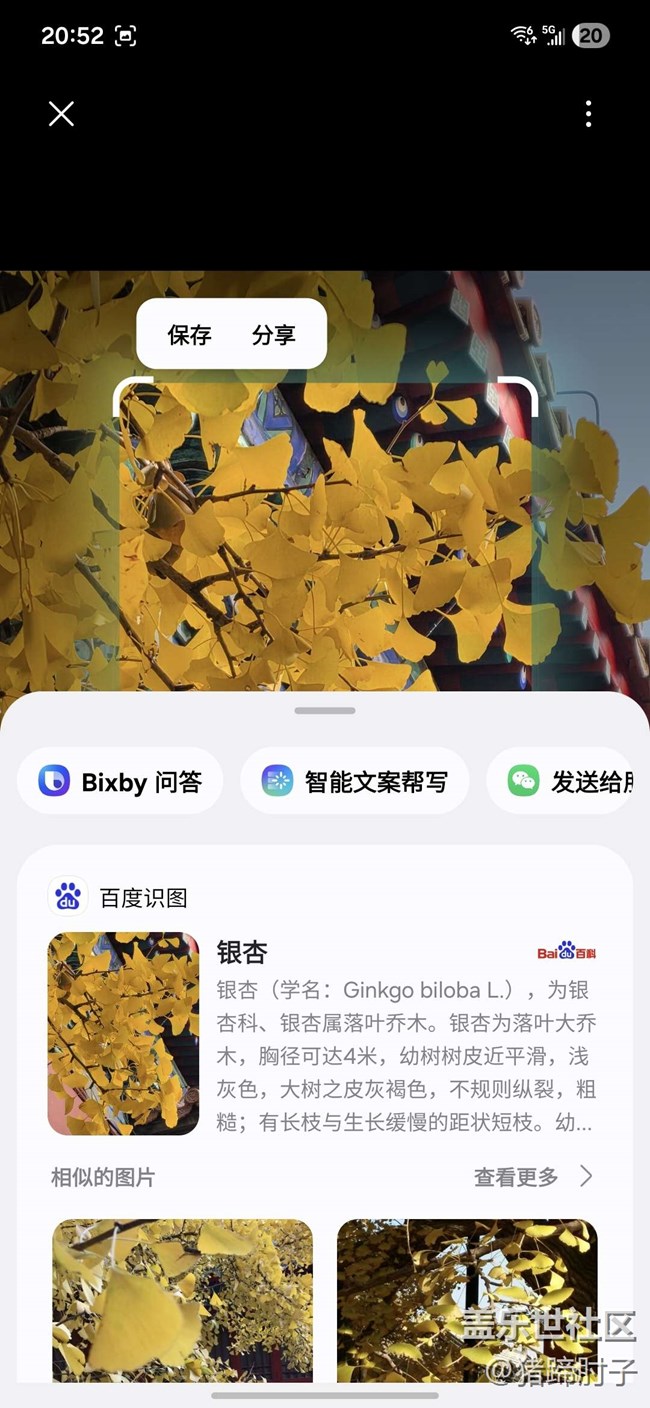Open the second similar ginkgo picture
This screenshot has width=650, height=1408.
467,1298
